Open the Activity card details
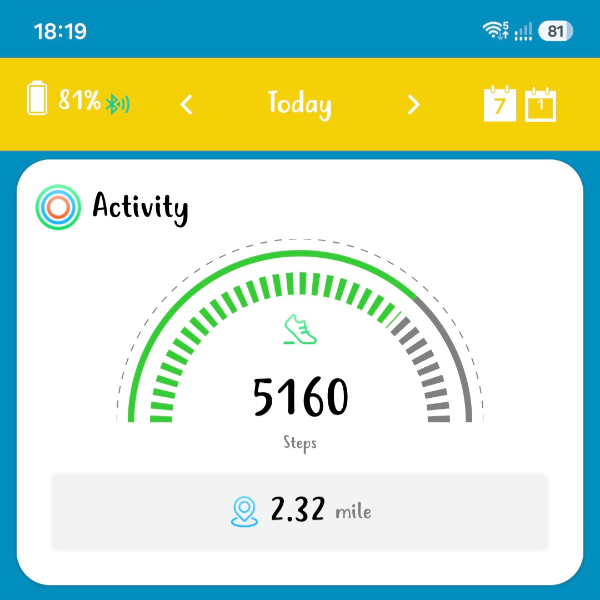This screenshot has width=600, height=600. point(300,372)
